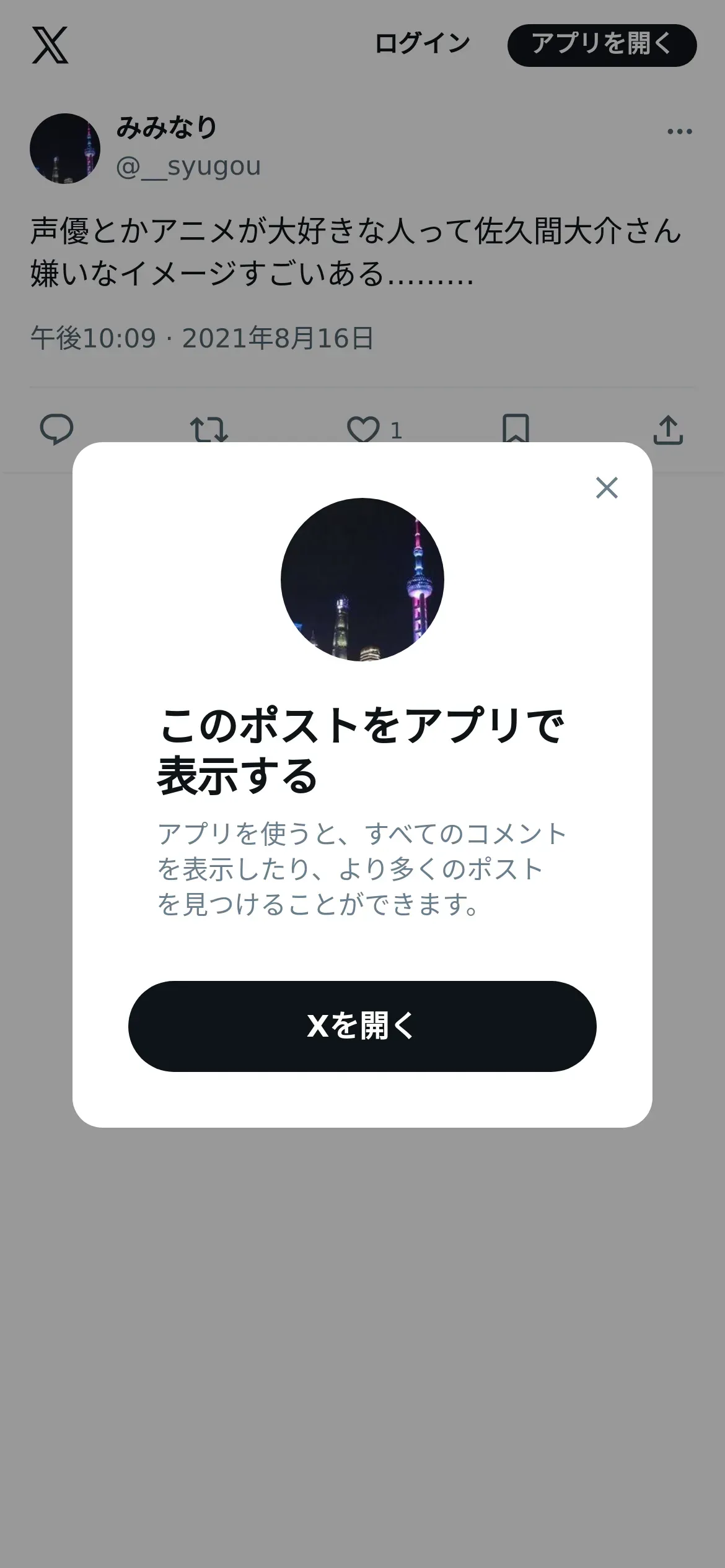Open the post's three-dot overflow menu
Screen dimensions: 725x1568
pyautogui.click(x=679, y=131)
